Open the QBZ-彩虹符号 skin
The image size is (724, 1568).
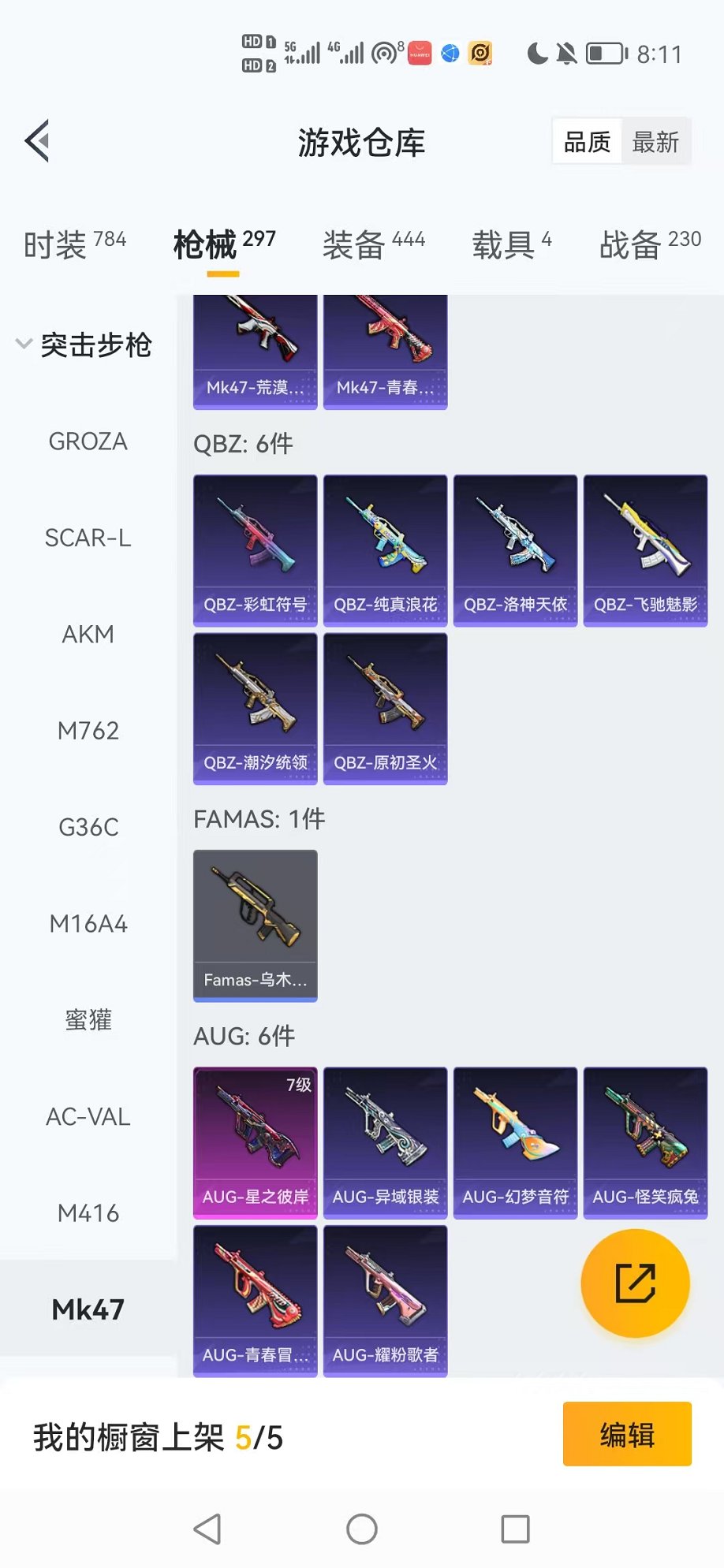(256, 550)
